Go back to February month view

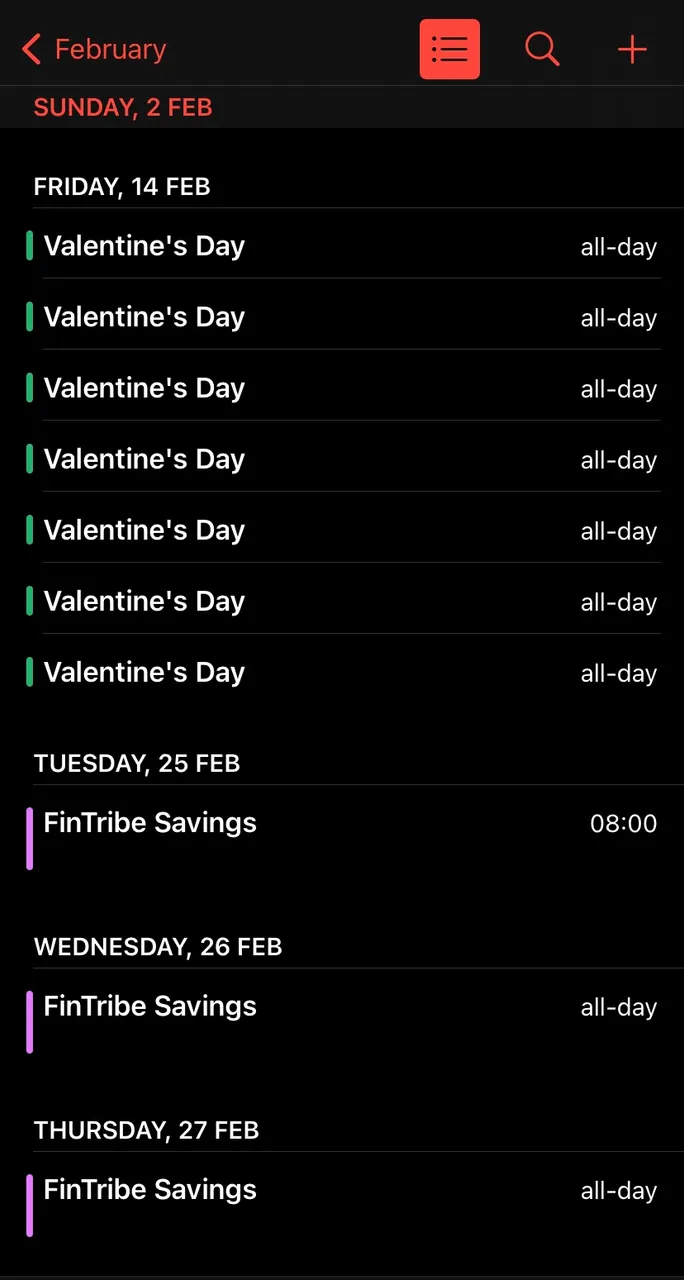pyautogui.click(x=94, y=49)
